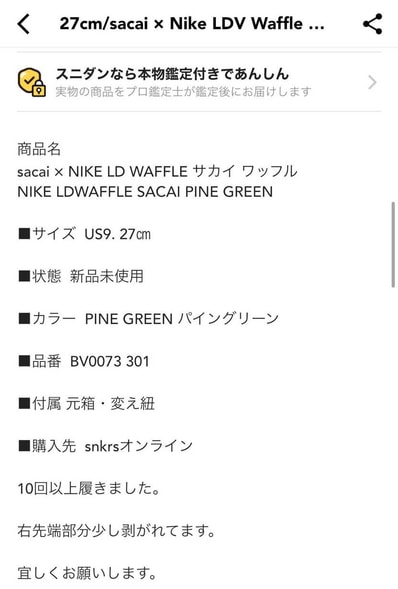Go back using the header arrow

click(x=24, y=24)
